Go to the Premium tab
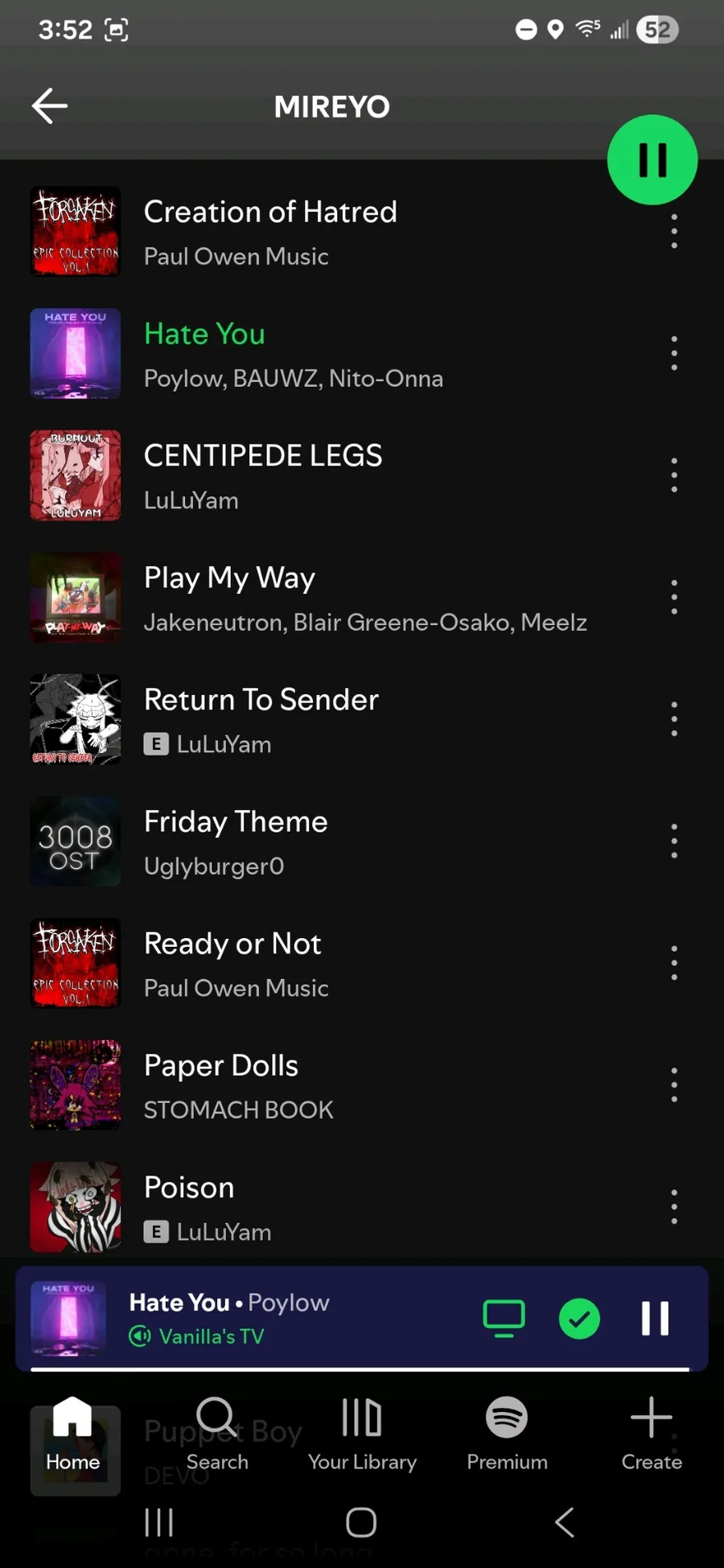 coord(507,1434)
